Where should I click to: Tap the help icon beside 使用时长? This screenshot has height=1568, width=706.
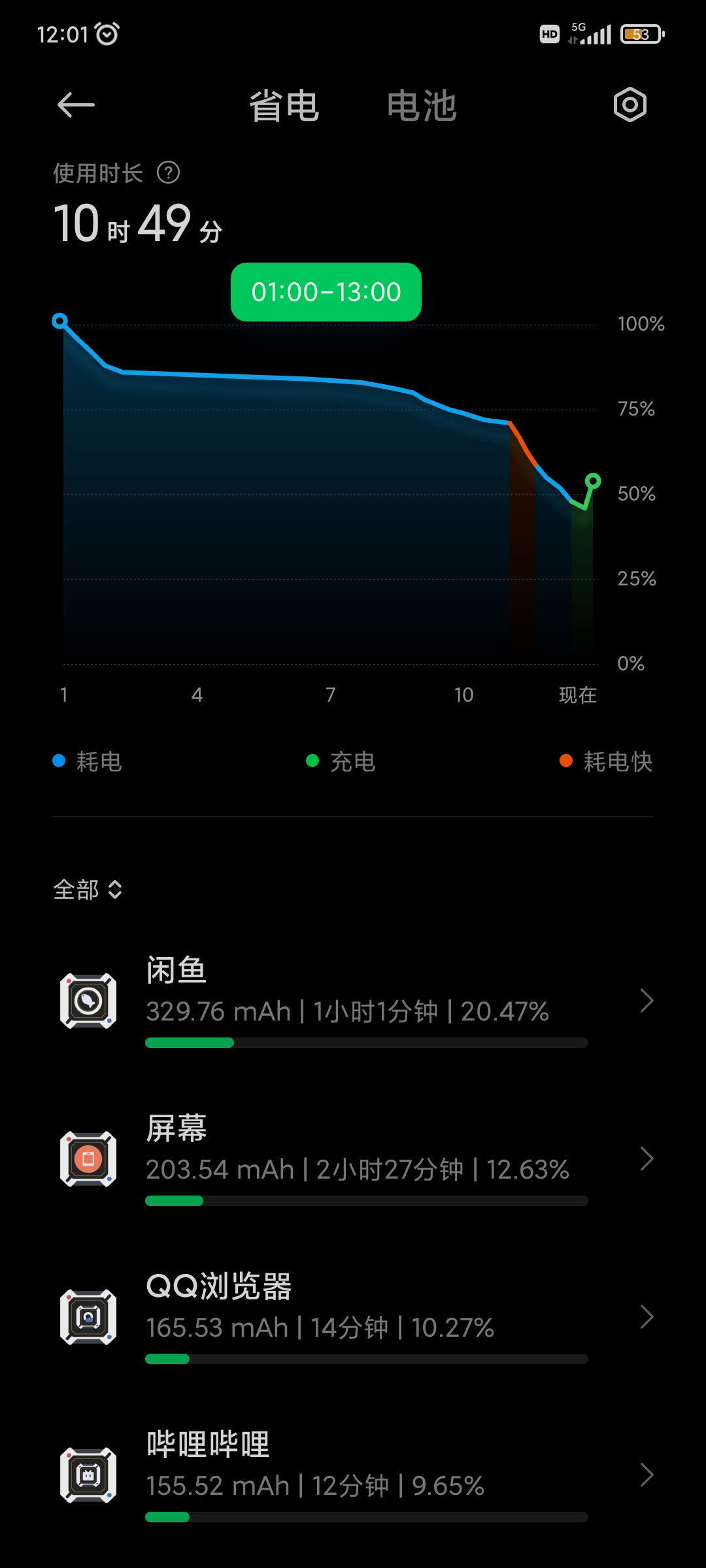tap(168, 173)
